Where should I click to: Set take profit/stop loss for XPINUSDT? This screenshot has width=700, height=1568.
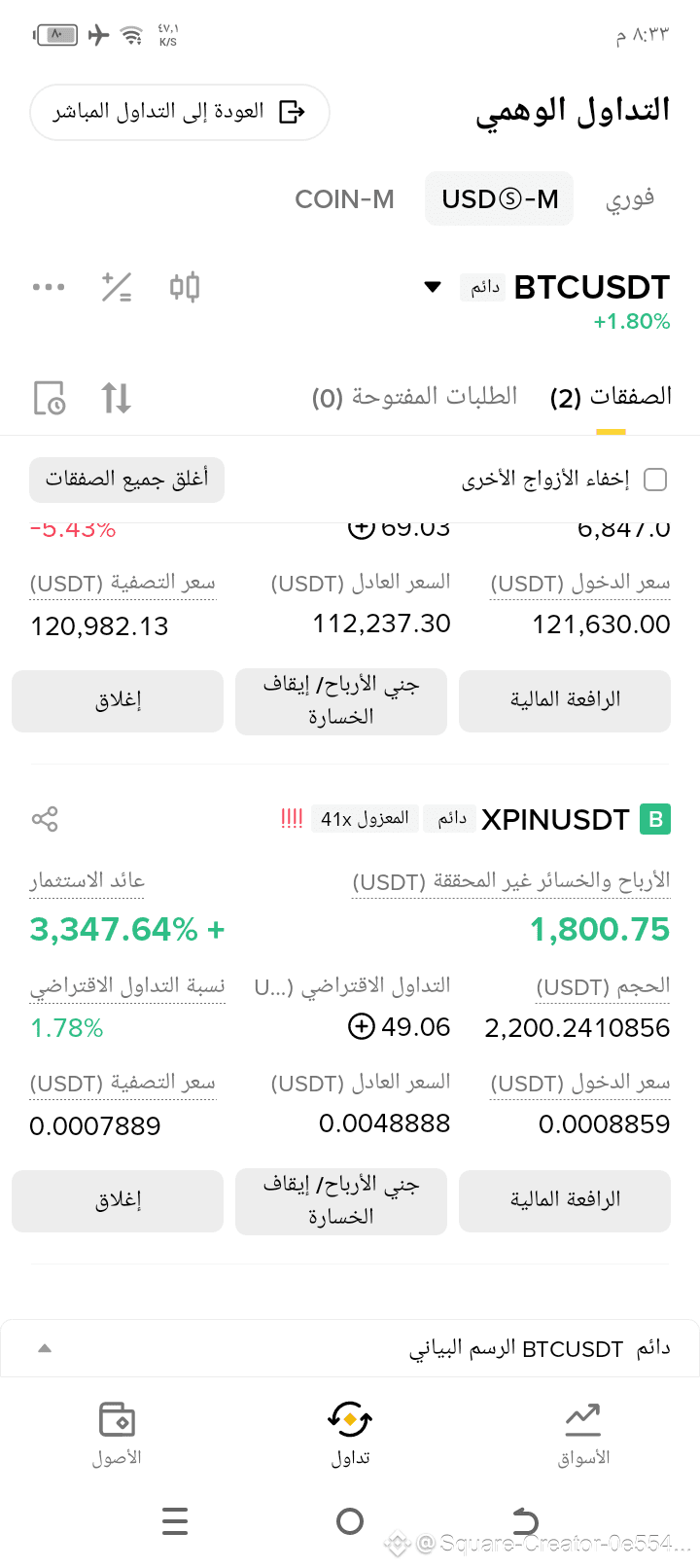(x=341, y=1200)
